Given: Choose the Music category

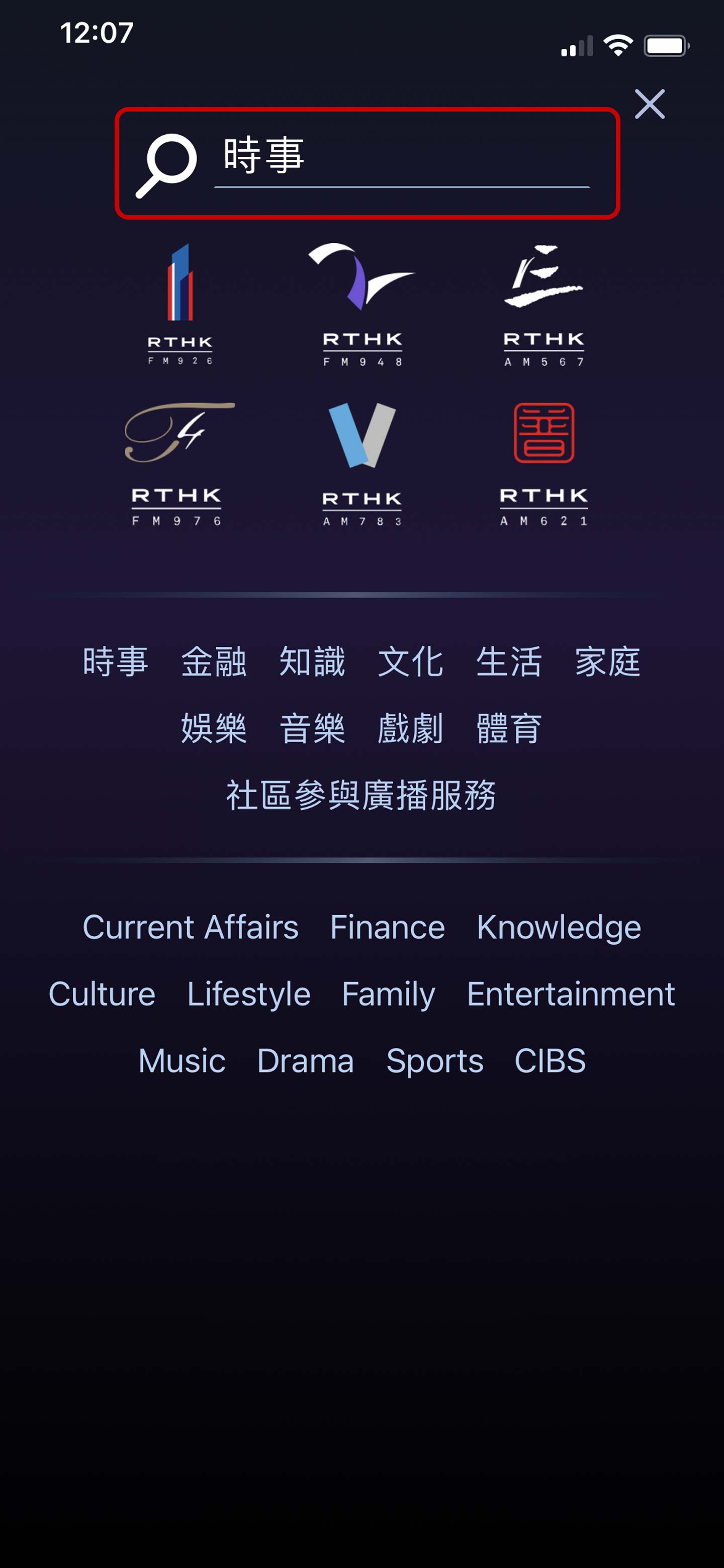Looking at the screenshot, I should [x=182, y=1061].
